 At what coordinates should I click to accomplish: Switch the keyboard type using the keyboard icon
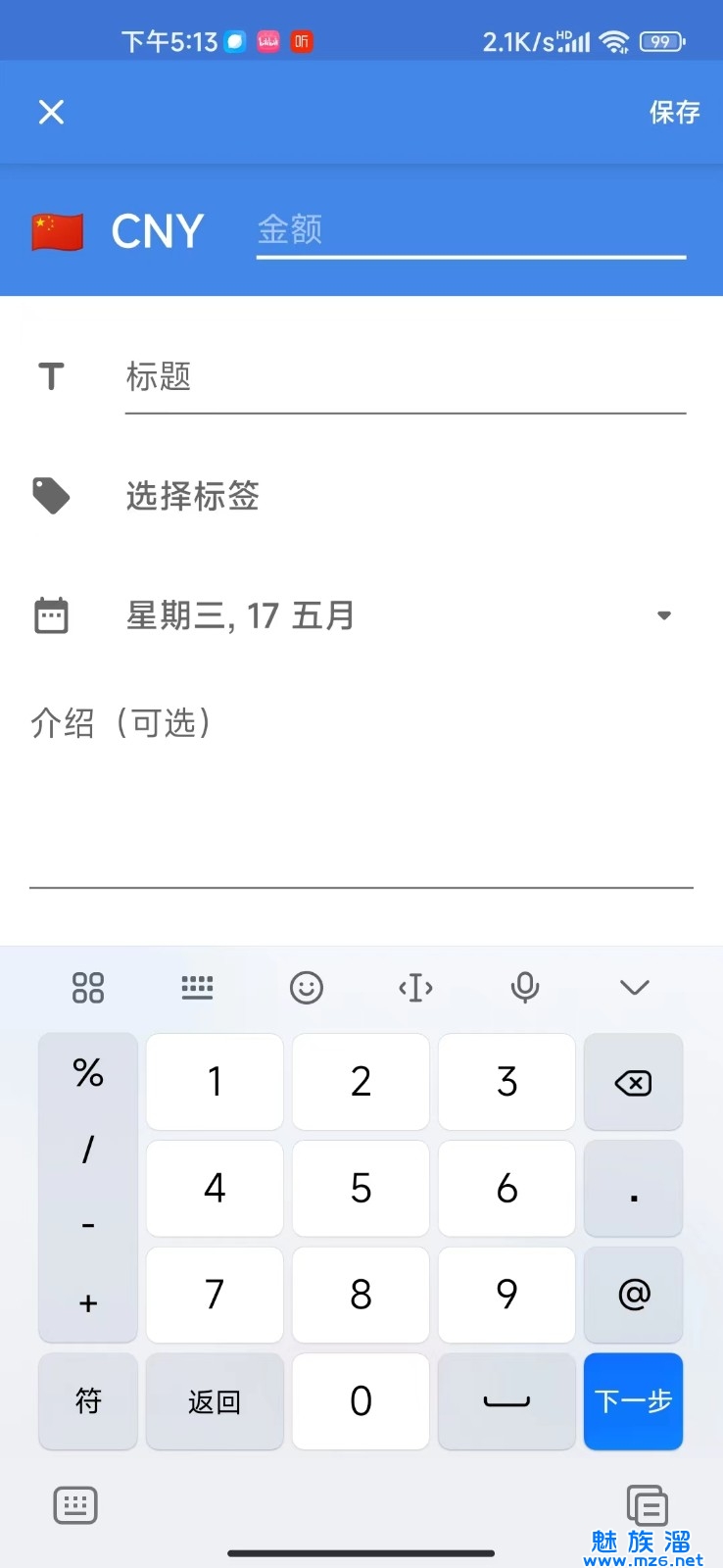click(75, 1505)
